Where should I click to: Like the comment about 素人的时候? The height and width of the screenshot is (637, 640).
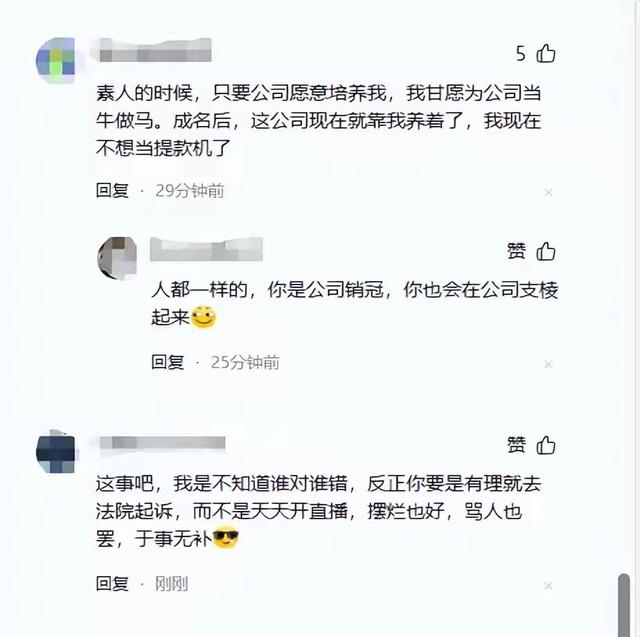[x=546, y=54]
